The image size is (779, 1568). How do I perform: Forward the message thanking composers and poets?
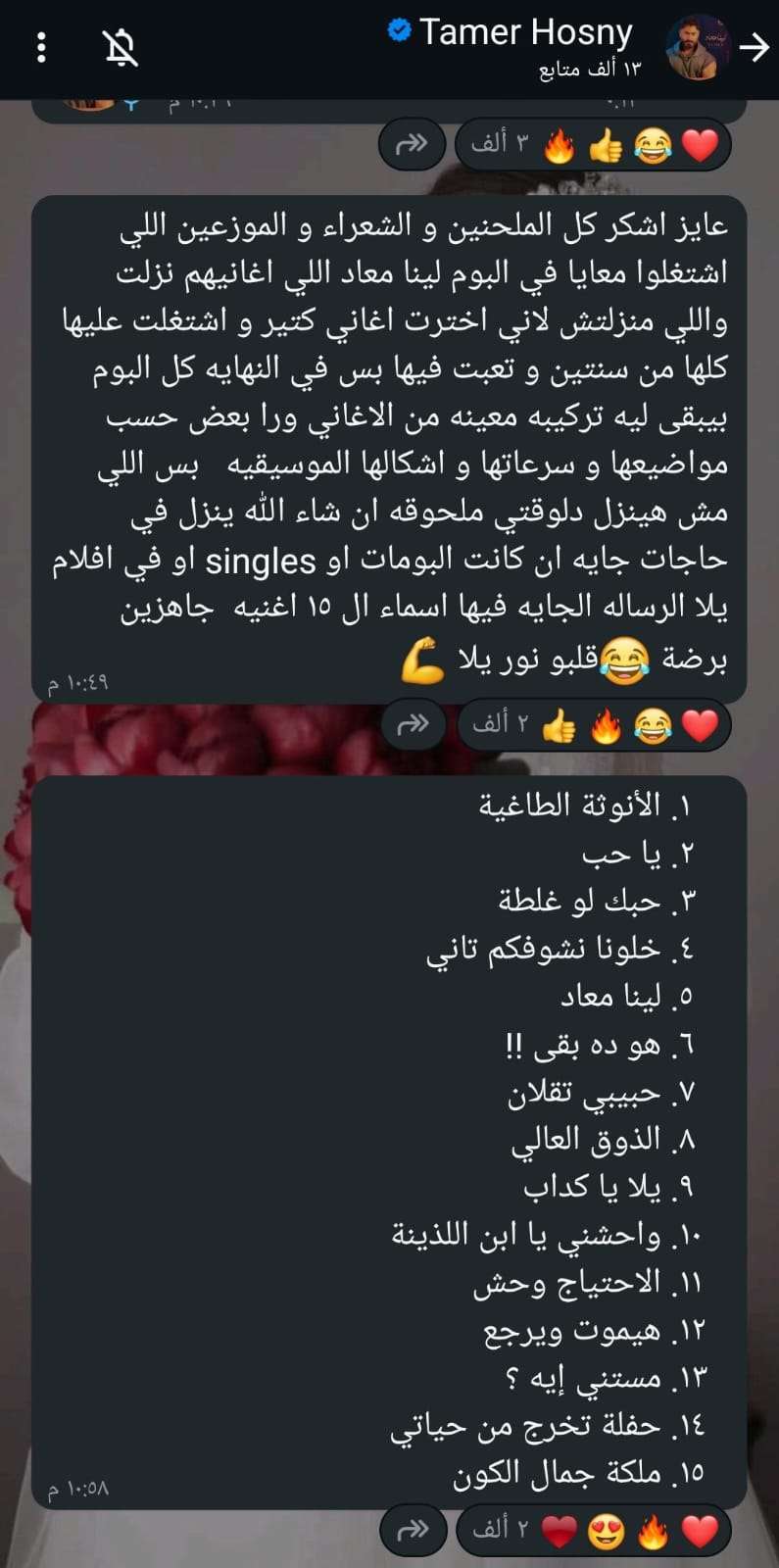point(413,725)
